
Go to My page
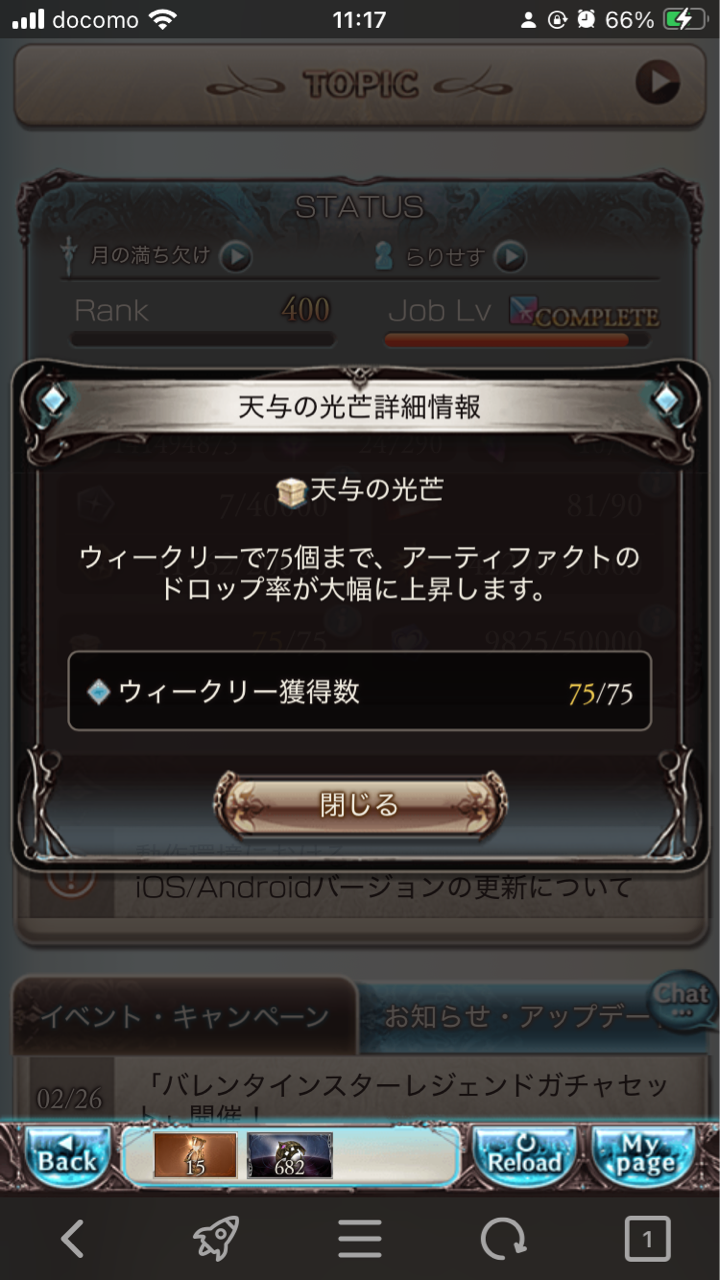tap(645, 1155)
